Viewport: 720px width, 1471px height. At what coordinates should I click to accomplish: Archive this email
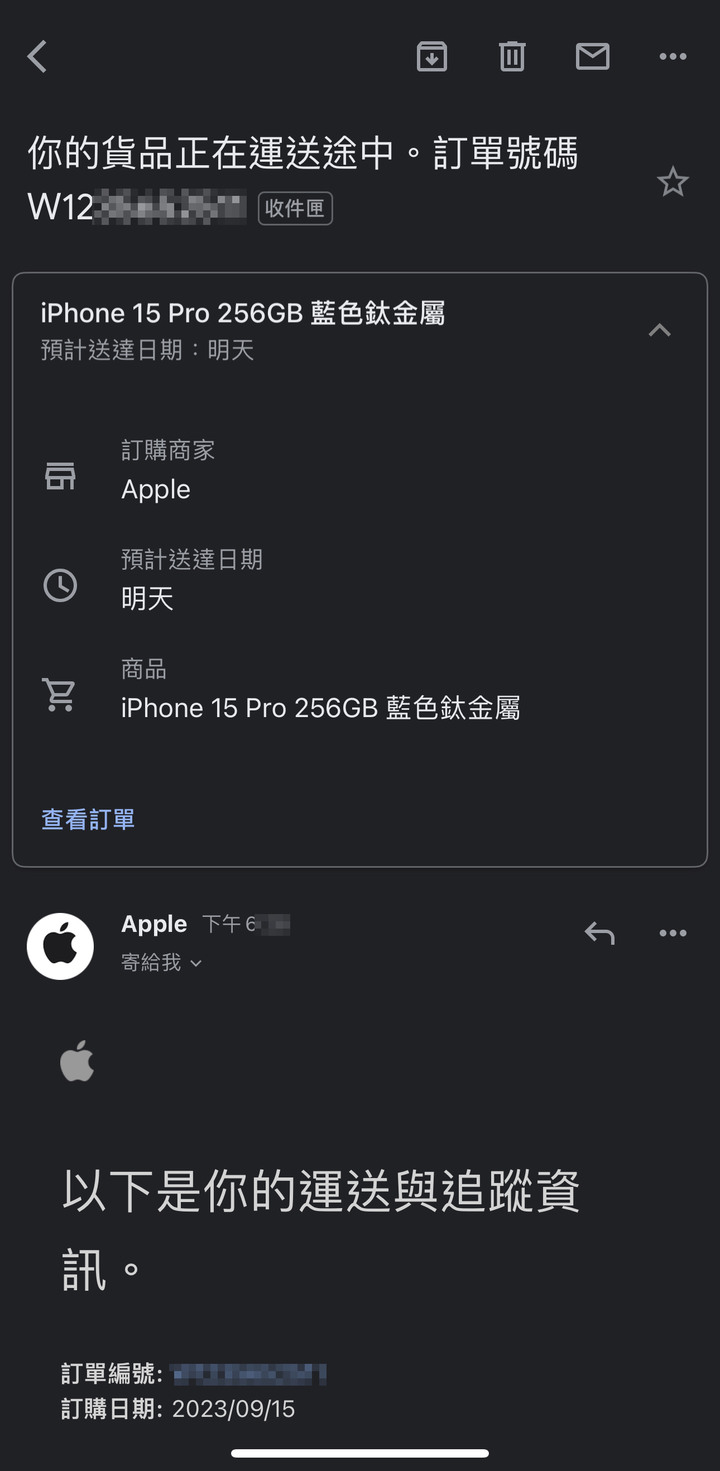pos(432,57)
